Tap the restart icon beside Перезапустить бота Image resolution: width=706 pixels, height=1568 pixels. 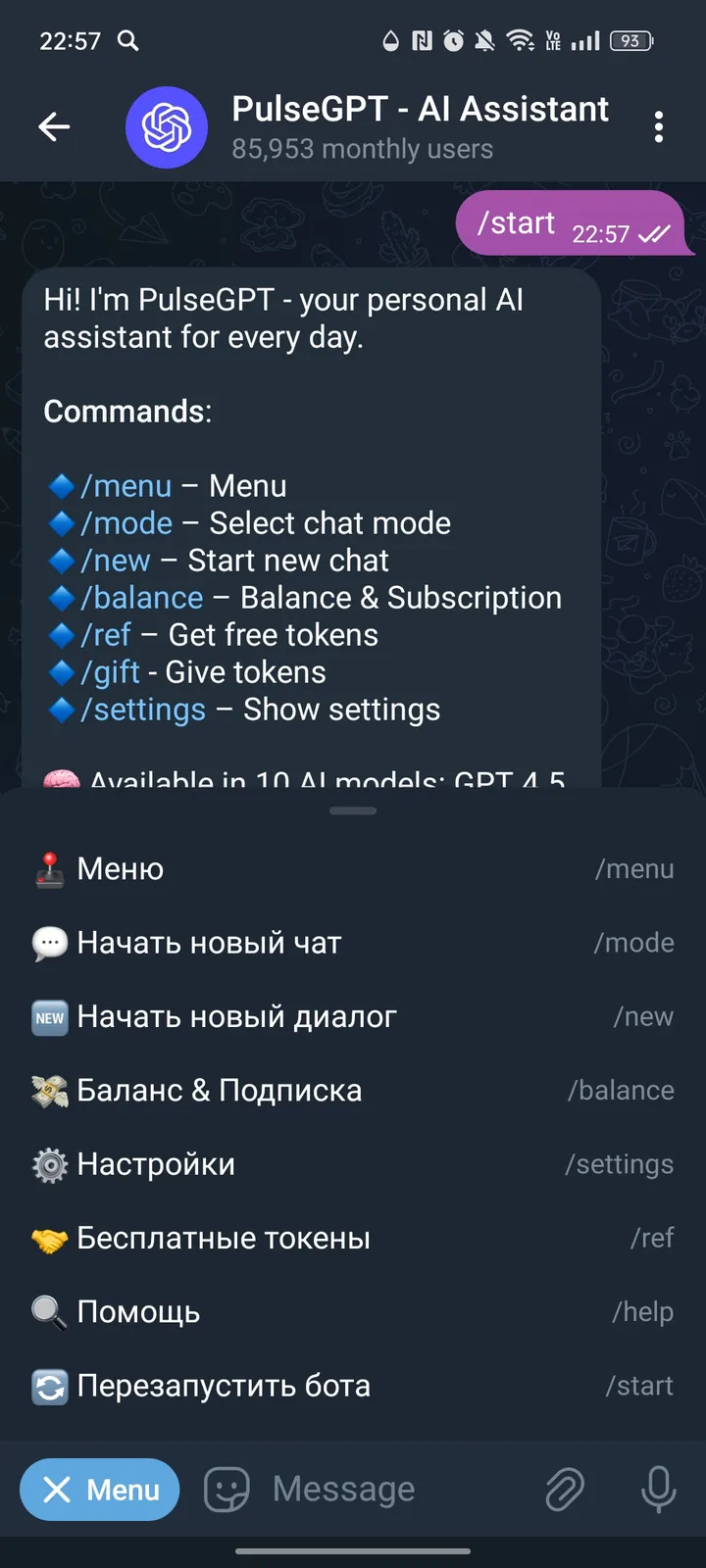coord(50,1386)
